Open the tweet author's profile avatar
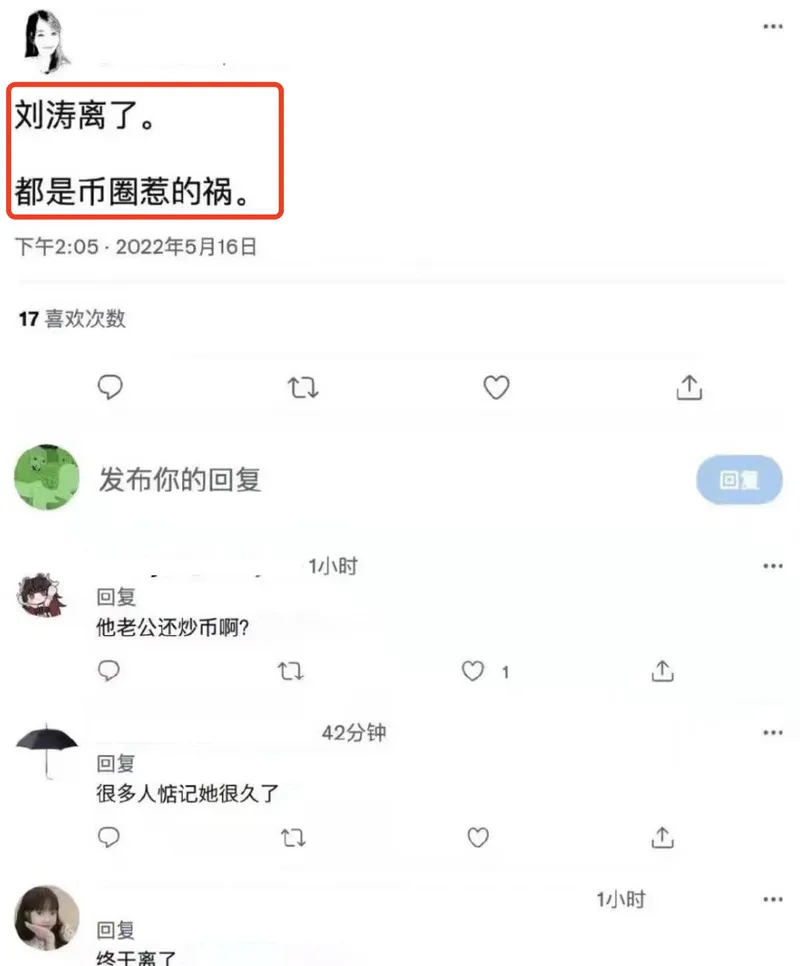Viewport: 800px width, 966px height. coord(46,41)
